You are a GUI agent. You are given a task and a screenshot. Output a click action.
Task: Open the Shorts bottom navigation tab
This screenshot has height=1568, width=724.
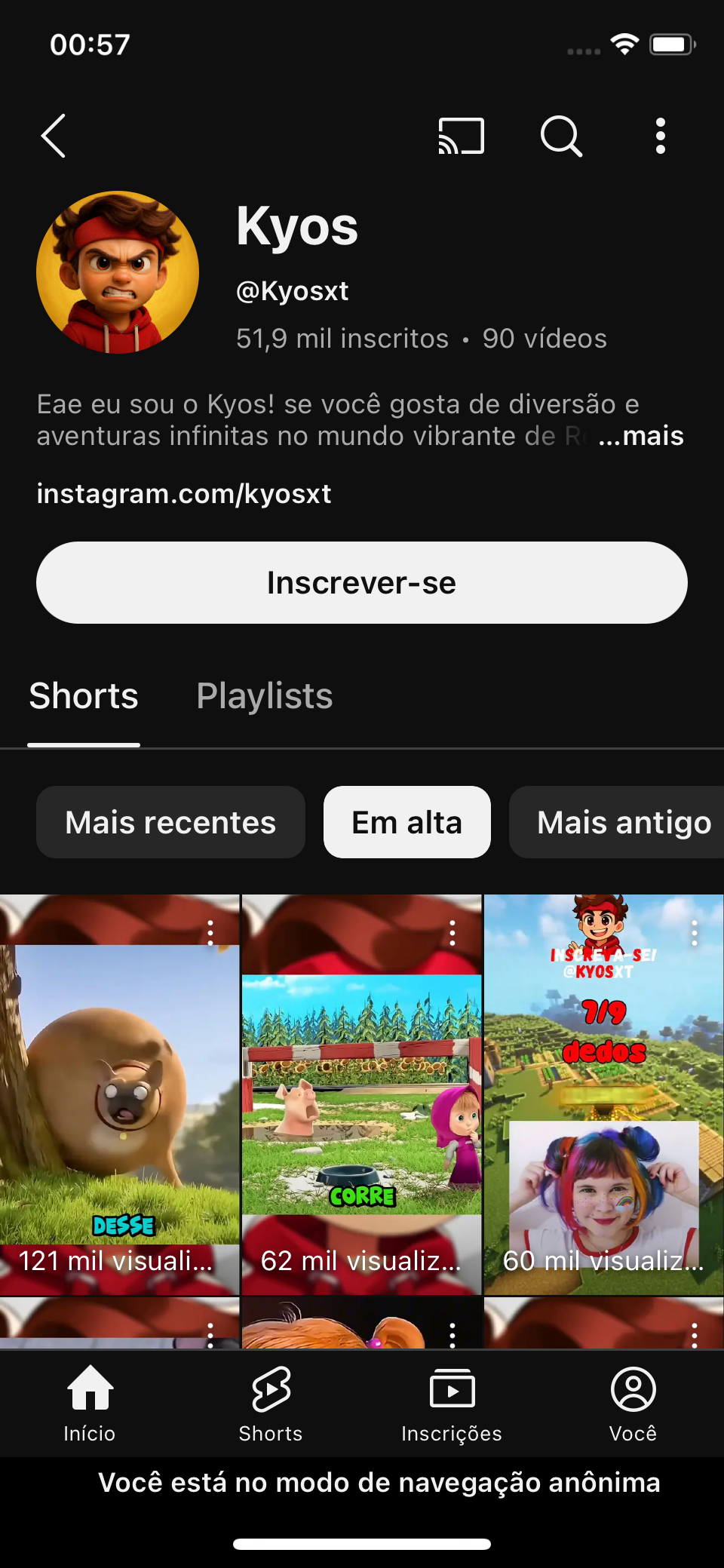271,1404
